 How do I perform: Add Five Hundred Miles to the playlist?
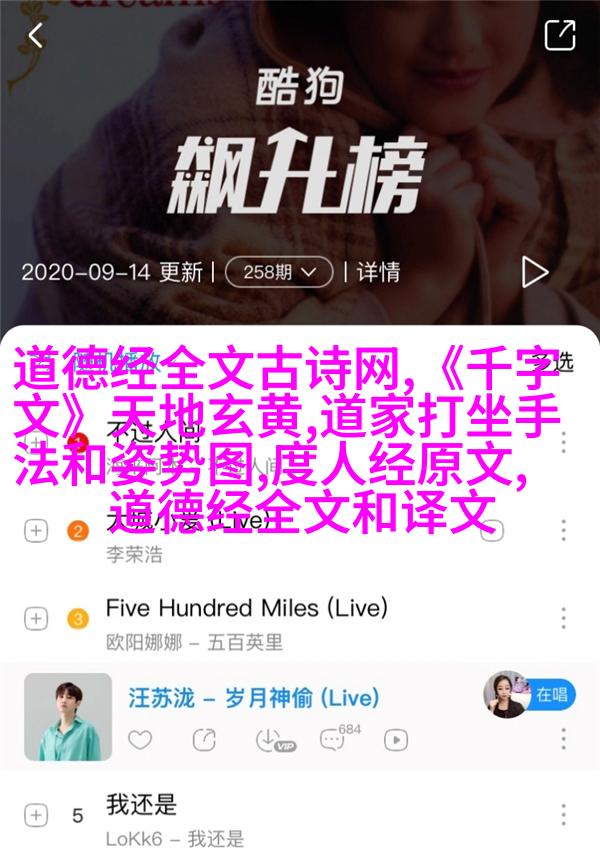coord(35,619)
